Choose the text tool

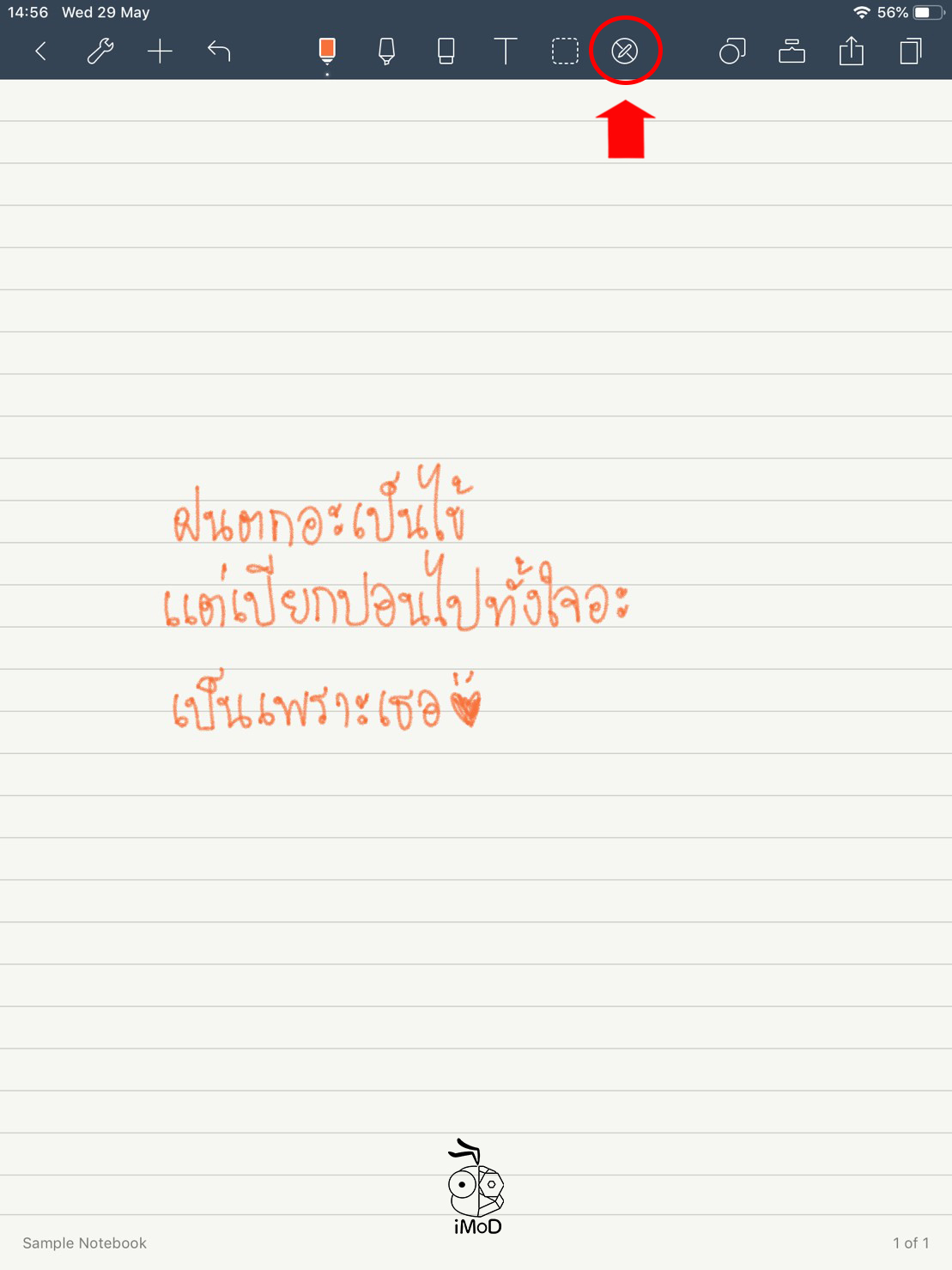click(x=506, y=52)
